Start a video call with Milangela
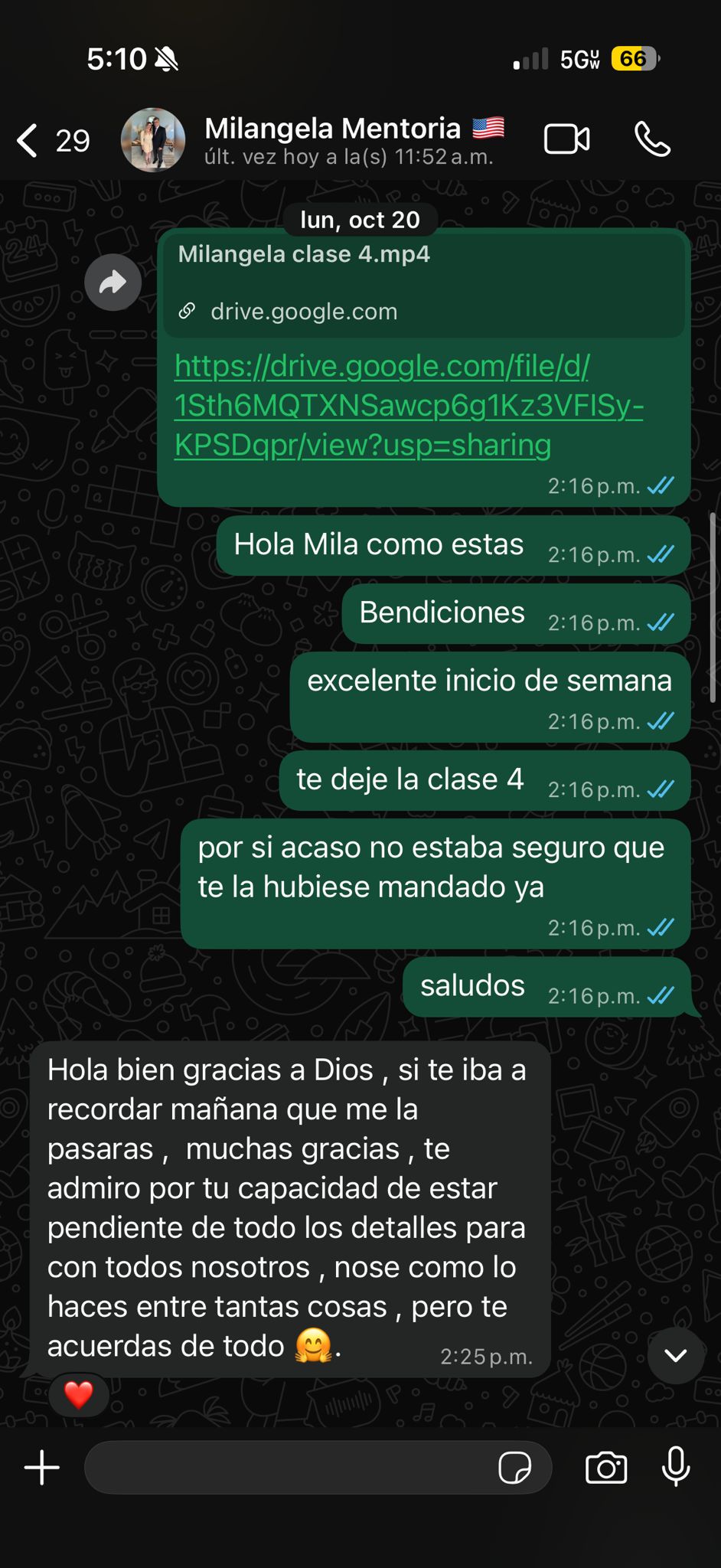Viewport: 721px width, 1568px height. coord(566,139)
